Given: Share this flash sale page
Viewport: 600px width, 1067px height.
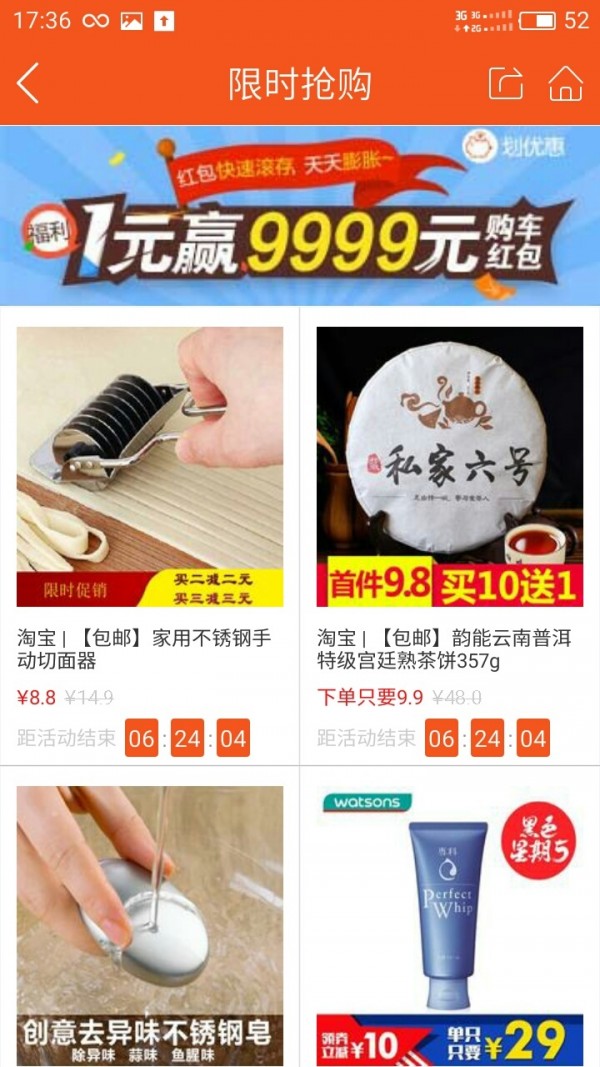Looking at the screenshot, I should pos(505,83).
